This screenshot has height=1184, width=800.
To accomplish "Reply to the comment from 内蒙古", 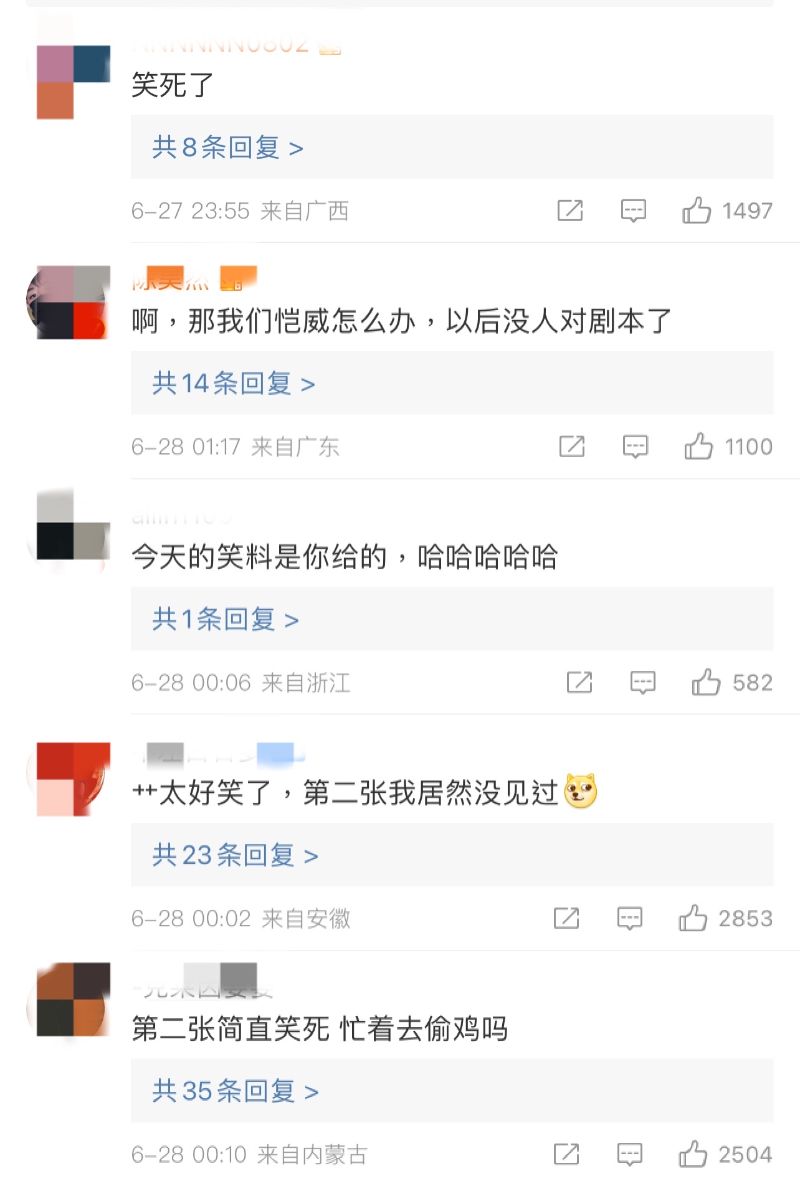I will (629, 1154).
